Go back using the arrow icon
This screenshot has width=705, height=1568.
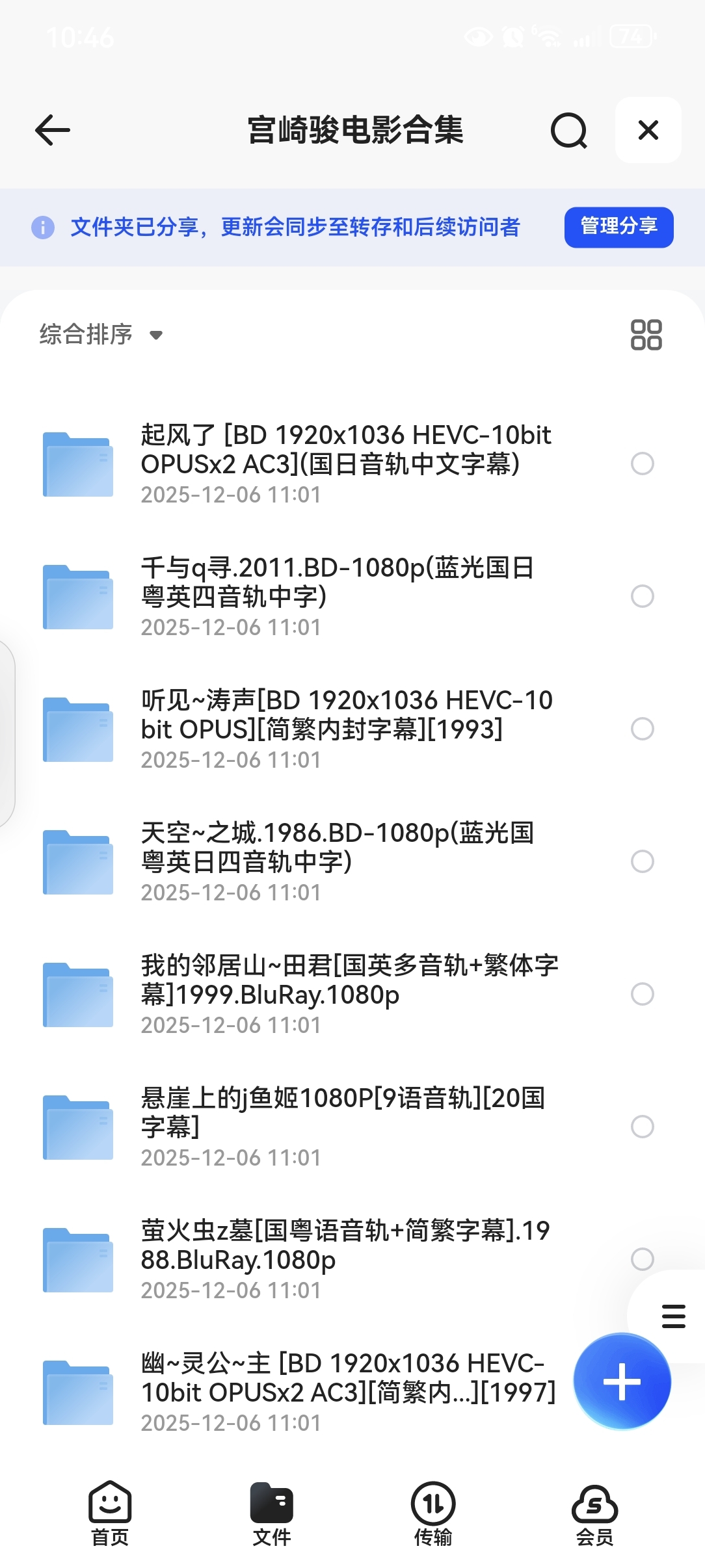53,130
